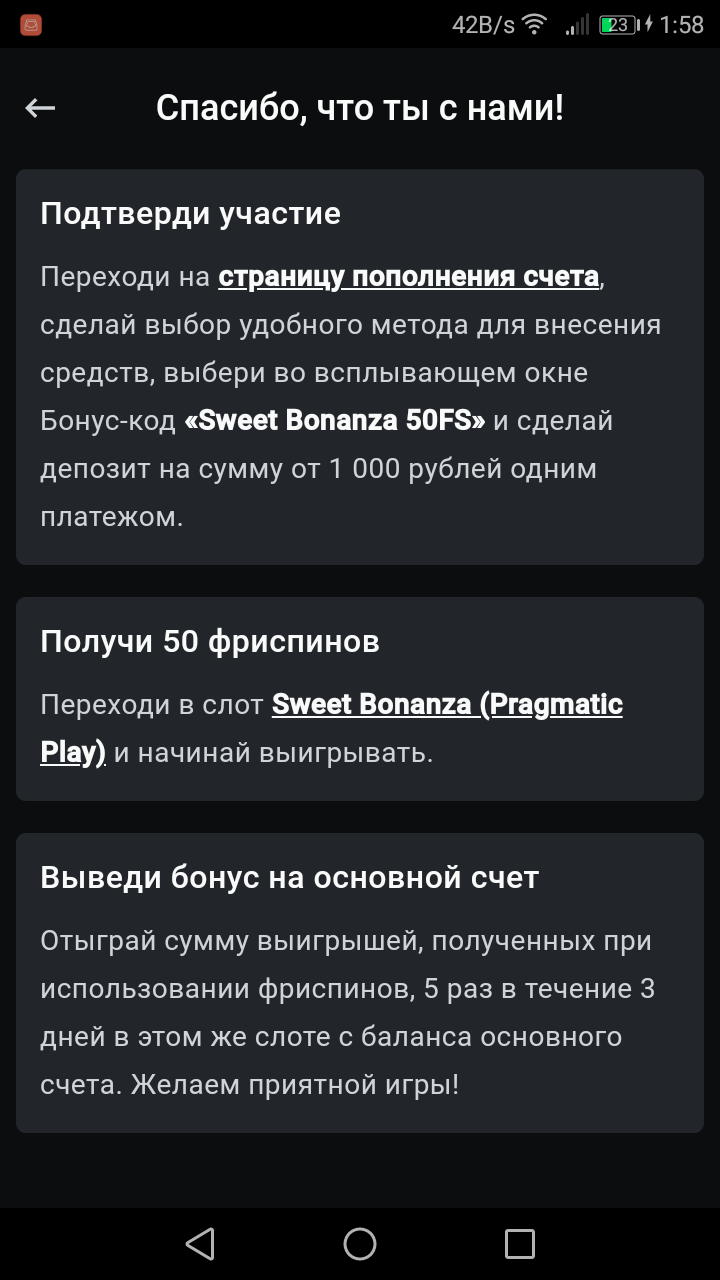Tap the system home button
This screenshot has height=1280, width=720.
click(360, 1244)
